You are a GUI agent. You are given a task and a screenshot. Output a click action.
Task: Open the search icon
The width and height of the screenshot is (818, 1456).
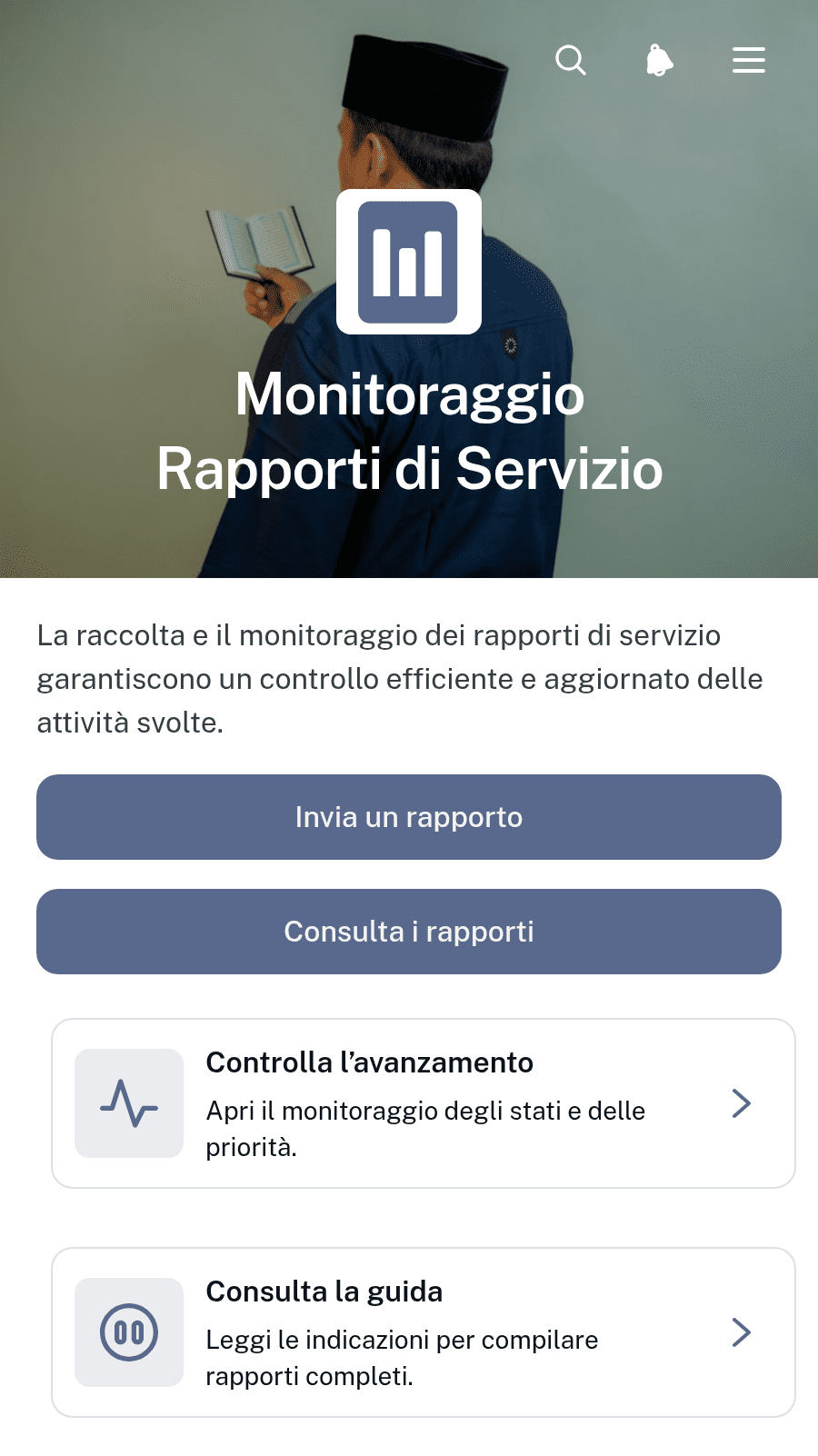(x=571, y=60)
